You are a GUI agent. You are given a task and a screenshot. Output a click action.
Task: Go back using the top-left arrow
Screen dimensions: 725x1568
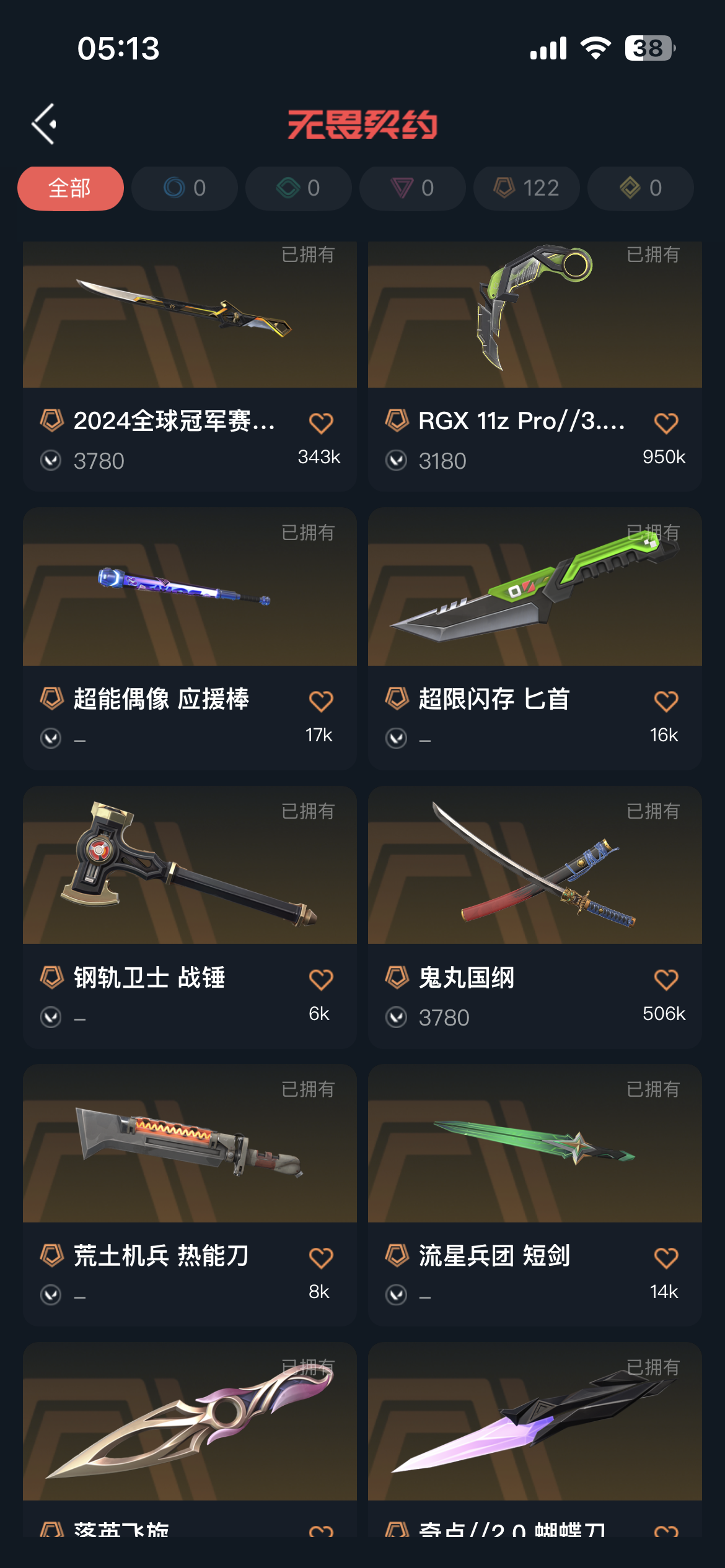click(x=44, y=124)
